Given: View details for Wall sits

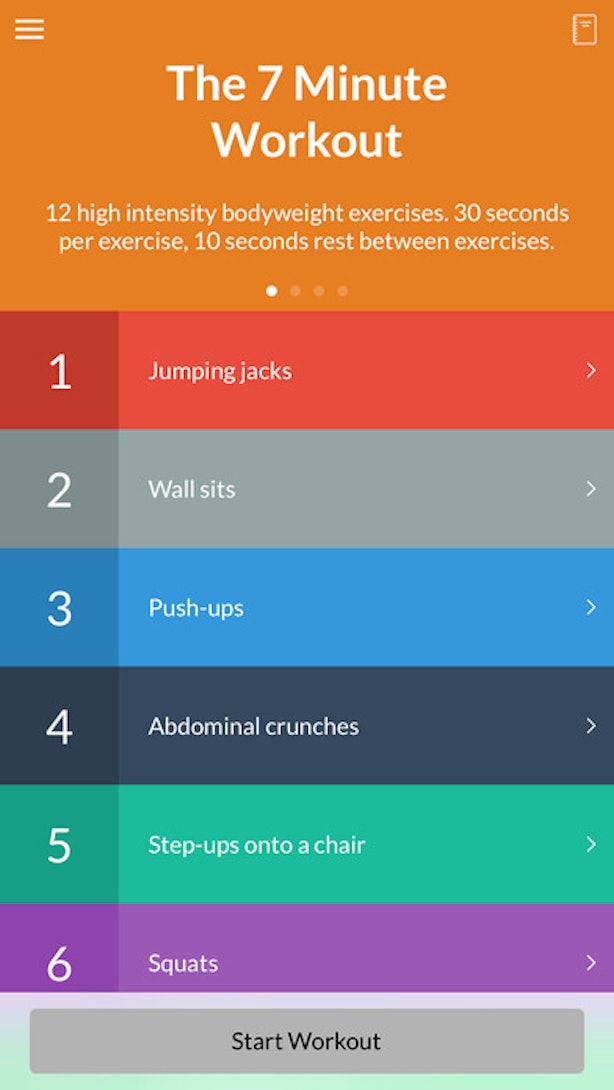Looking at the screenshot, I should click(307, 489).
